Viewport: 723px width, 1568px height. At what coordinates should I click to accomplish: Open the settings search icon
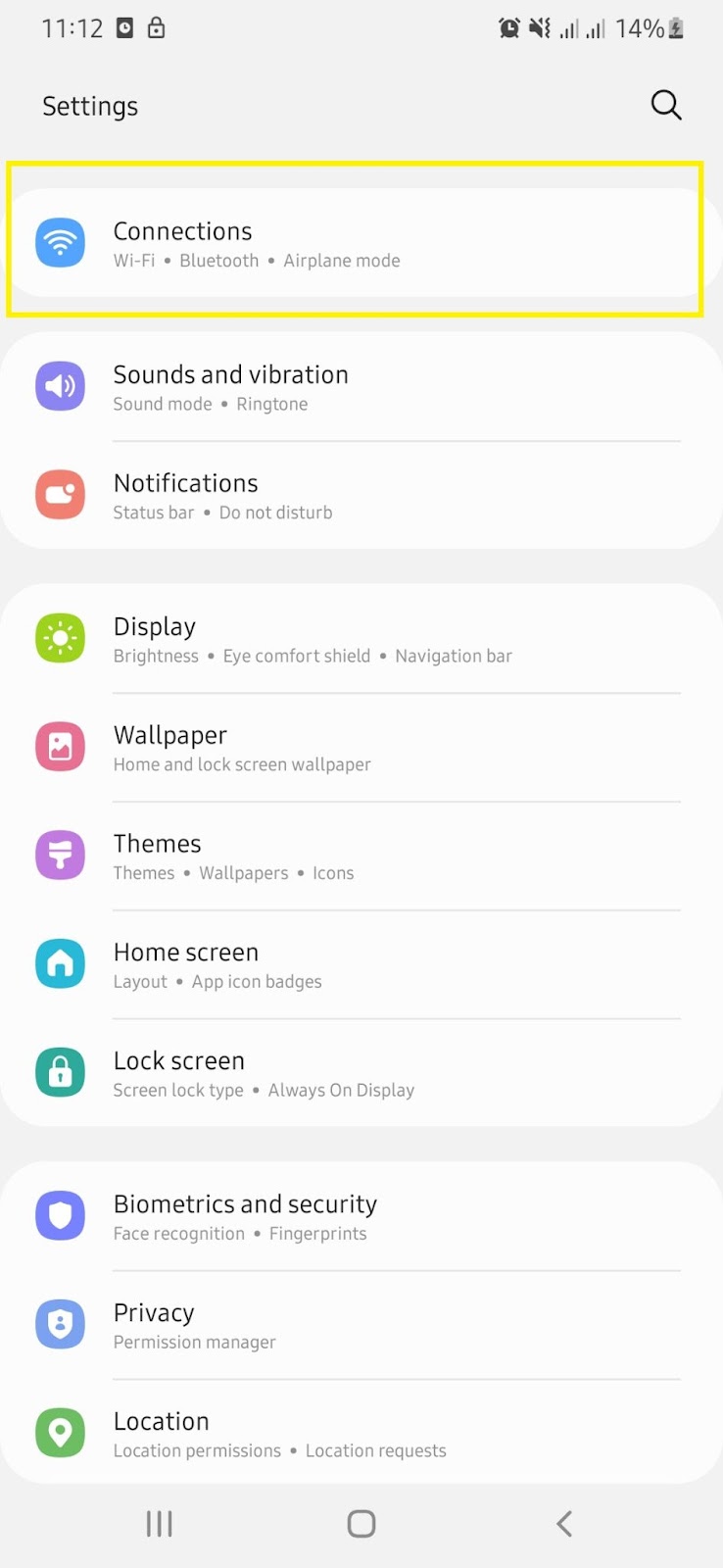(x=665, y=105)
